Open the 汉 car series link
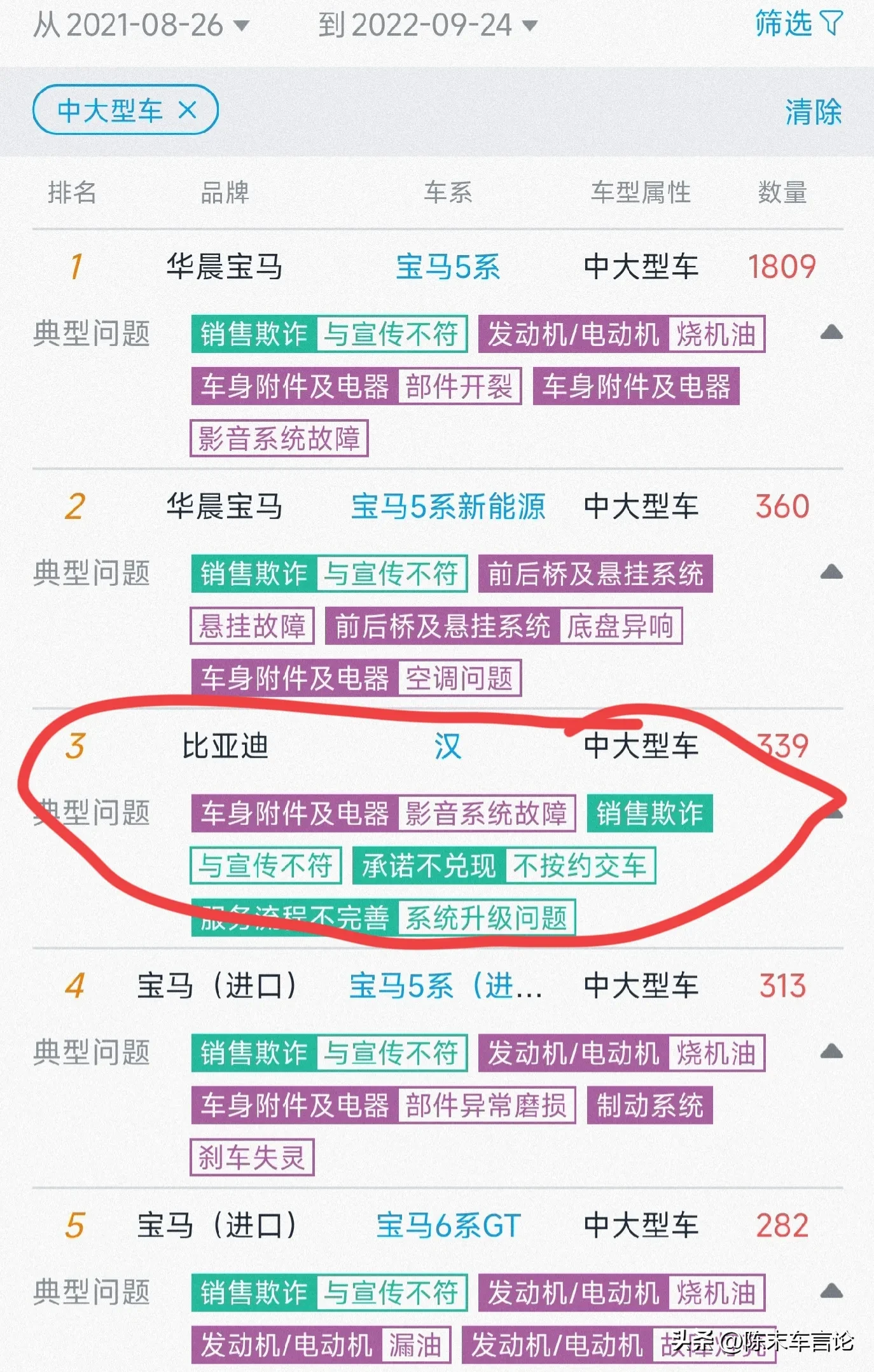Image resolution: width=874 pixels, height=1372 pixels. click(447, 746)
